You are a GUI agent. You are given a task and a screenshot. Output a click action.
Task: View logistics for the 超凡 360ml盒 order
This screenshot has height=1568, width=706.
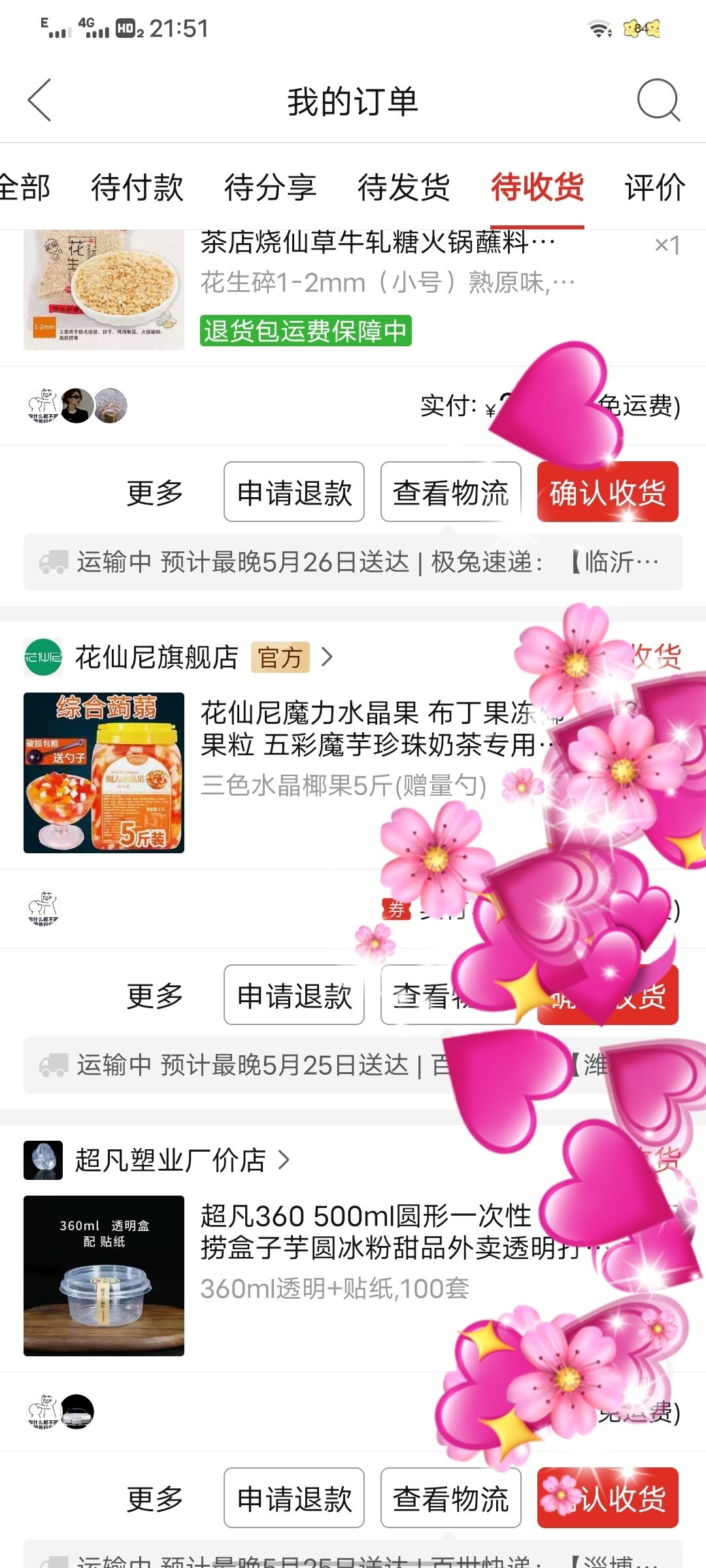coord(450,1498)
